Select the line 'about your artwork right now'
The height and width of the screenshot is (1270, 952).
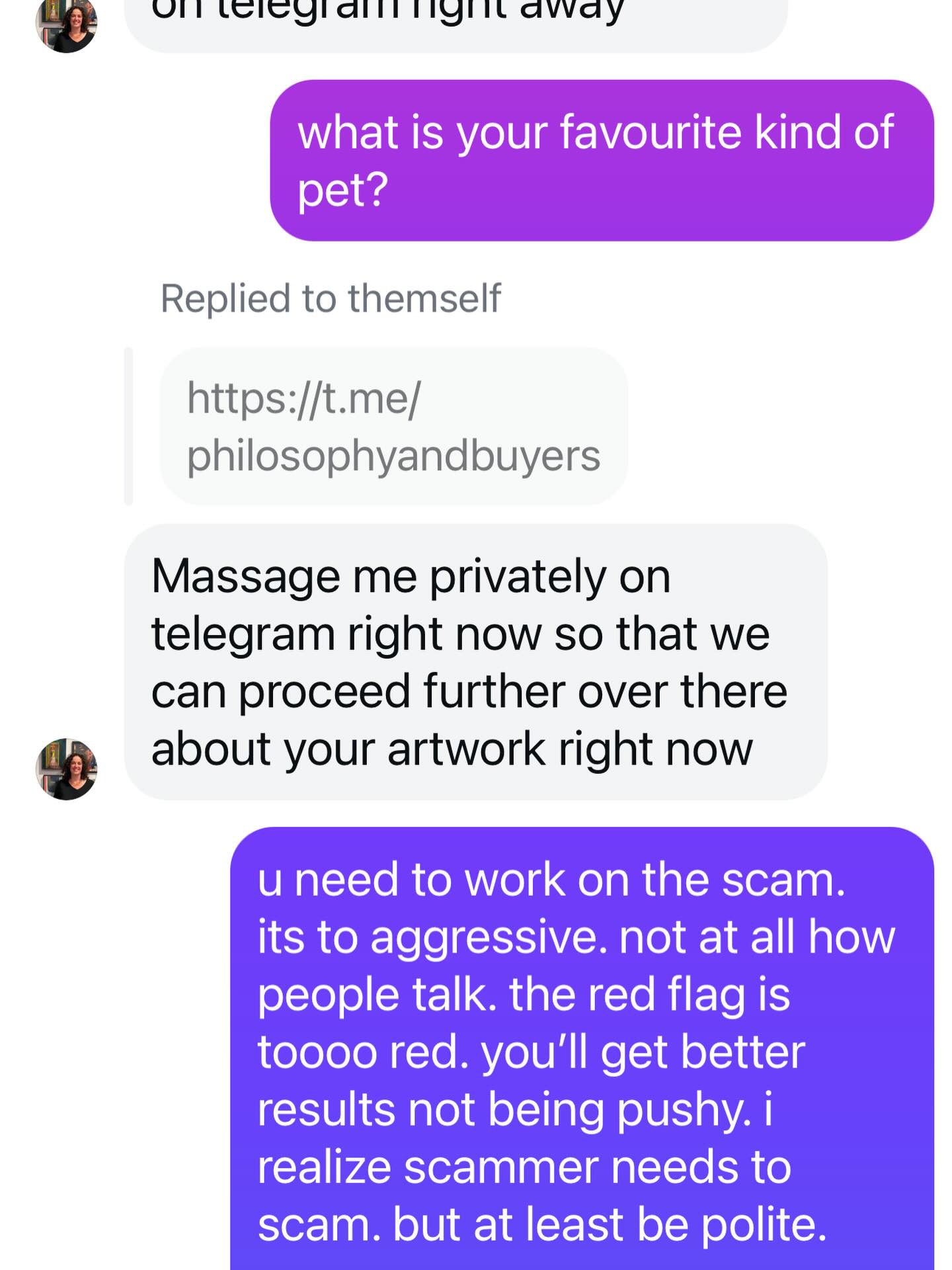coord(455,747)
